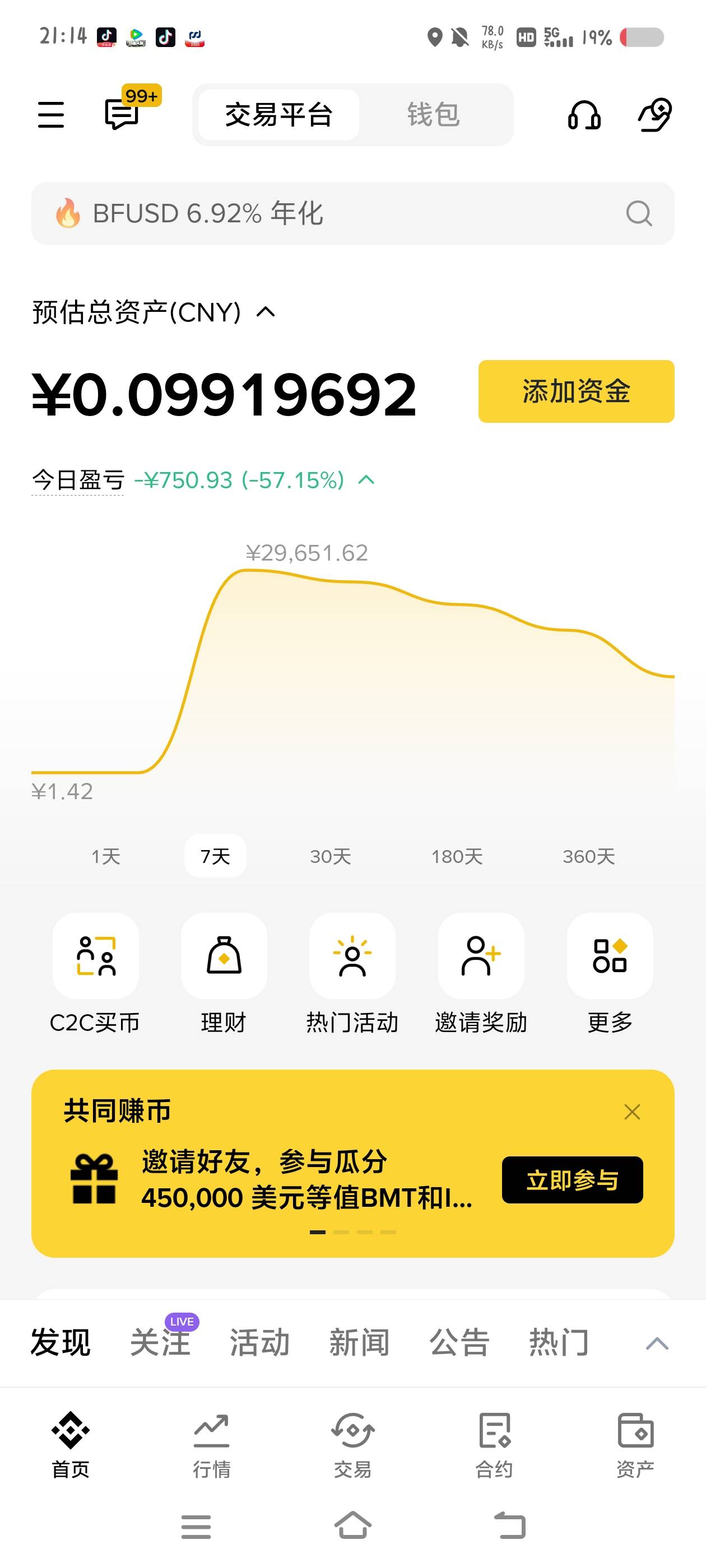The height and width of the screenshot is (1568, 706).
Task: Switch to the 钱包 tab
Action: pyautogui.click(x=433, y=114)
